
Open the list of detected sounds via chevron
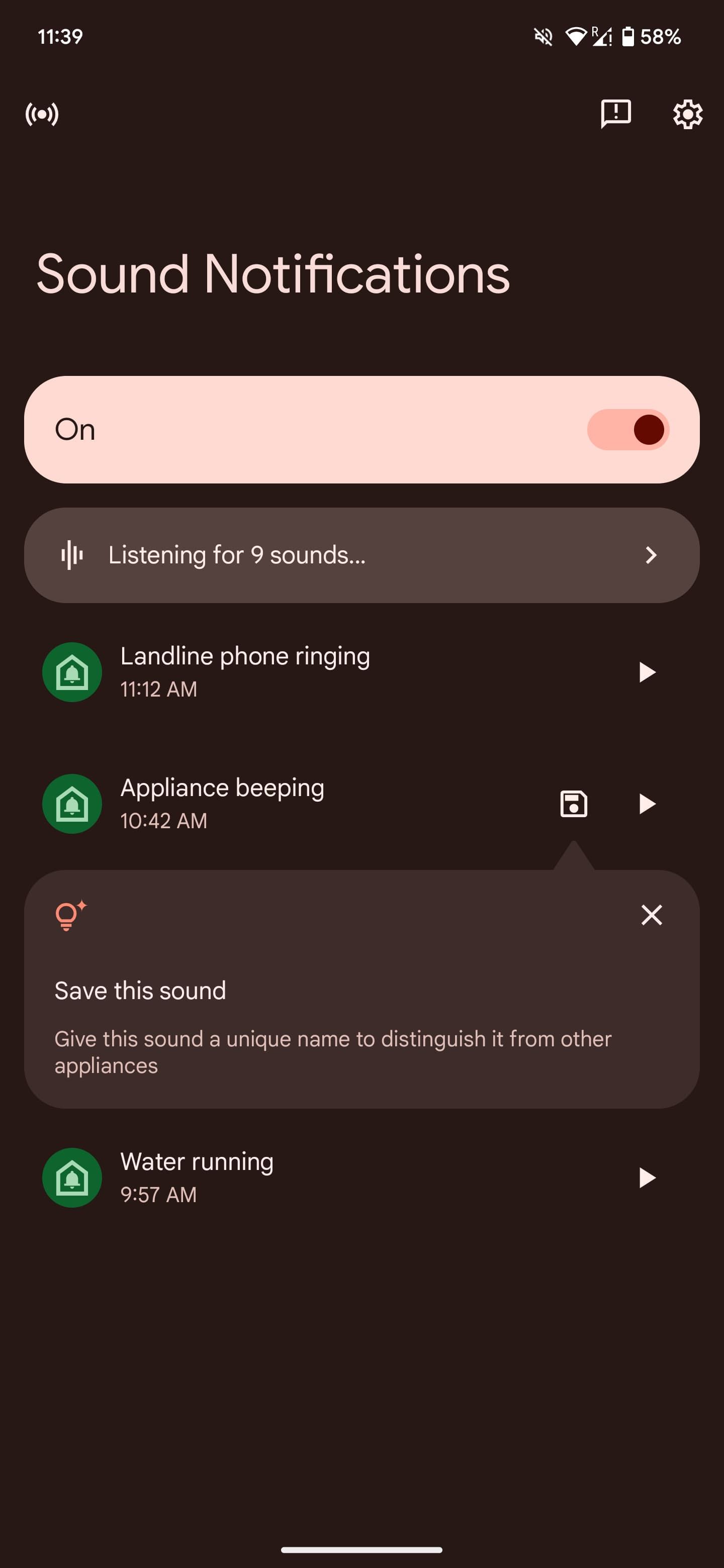coord(652,554)
